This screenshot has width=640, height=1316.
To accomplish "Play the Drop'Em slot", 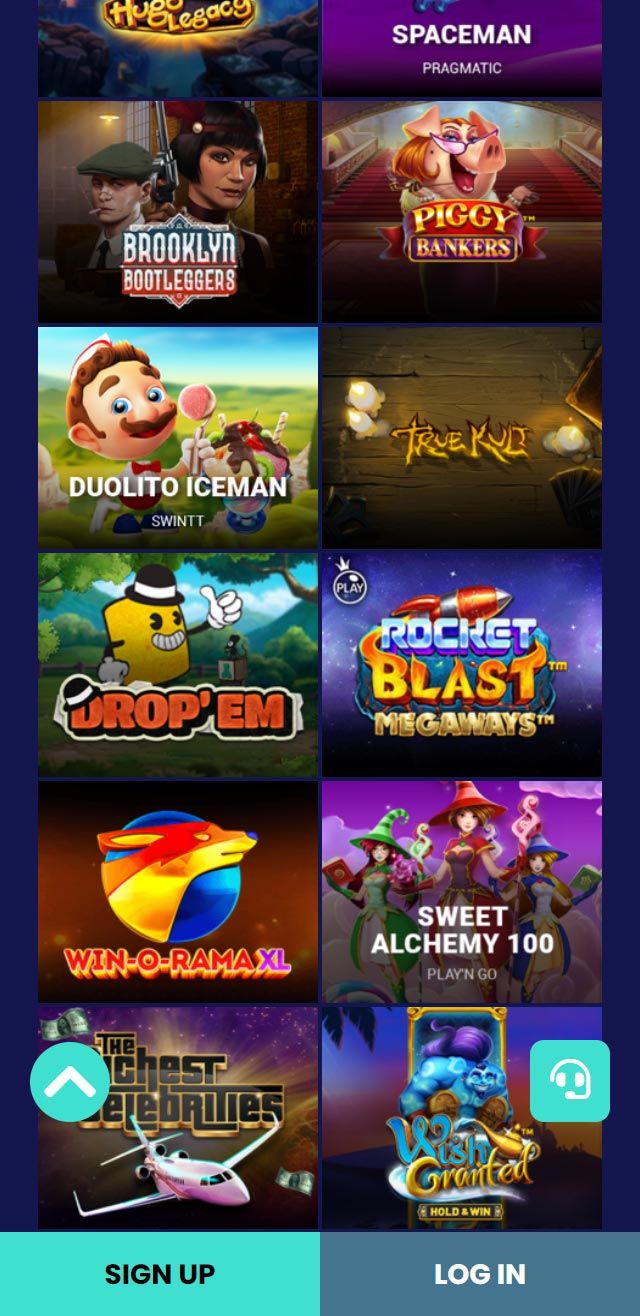I will (178, 664).
